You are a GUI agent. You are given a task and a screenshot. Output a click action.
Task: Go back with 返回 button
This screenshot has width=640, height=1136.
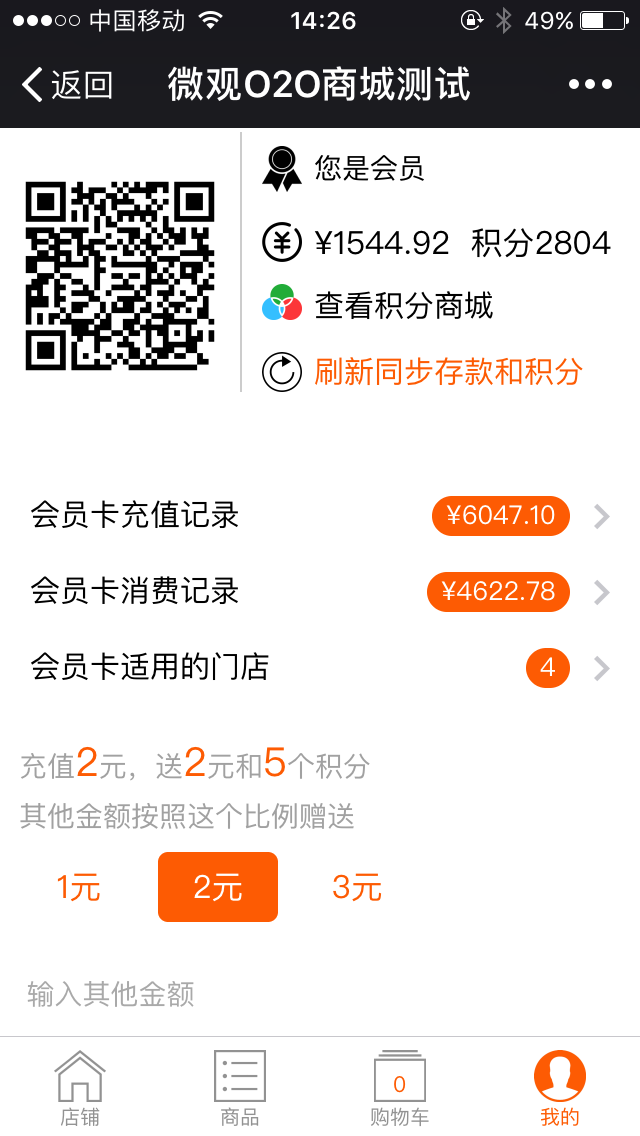point(67,84)
